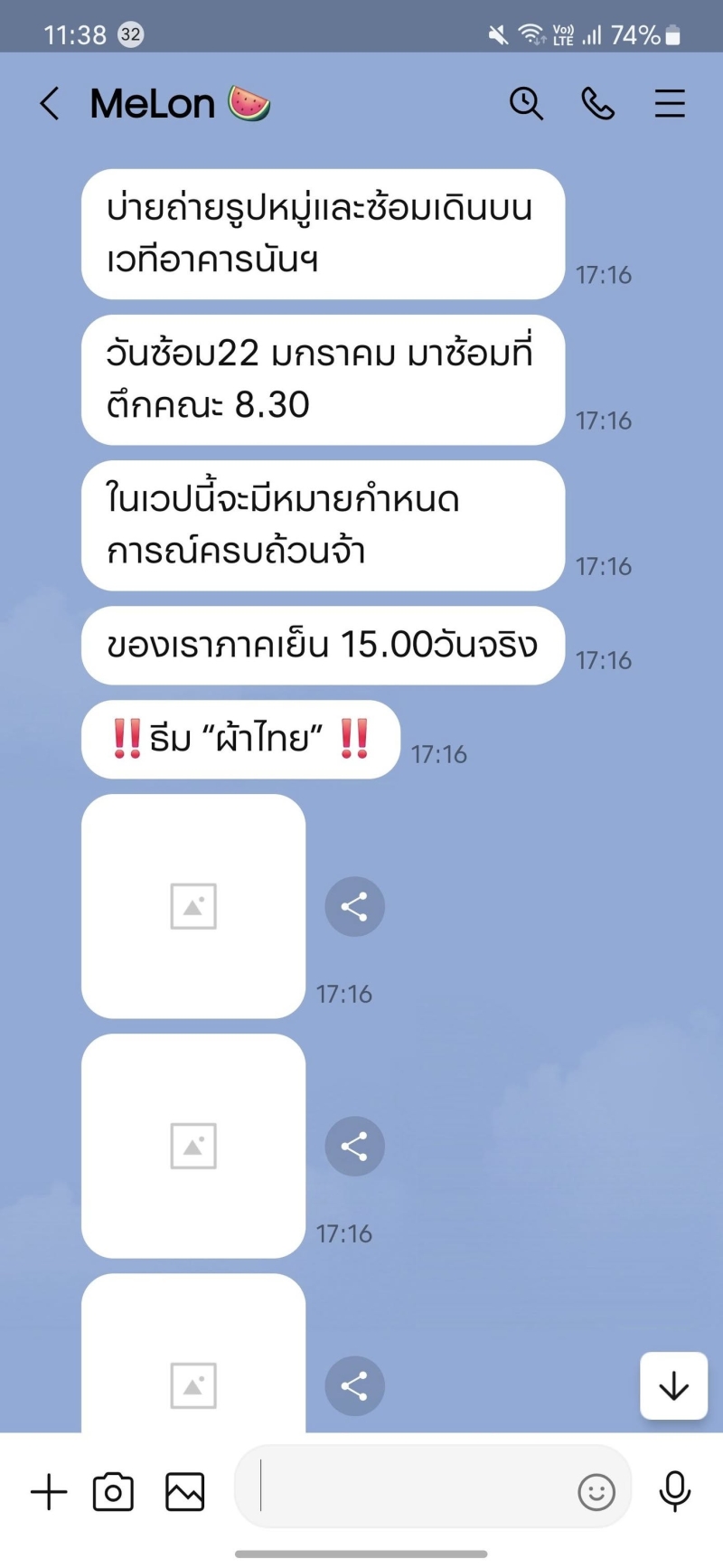Share the first image in the chat
This screenshot has height=1568, width=723.
pyautogui.click(x=354, y=906)
